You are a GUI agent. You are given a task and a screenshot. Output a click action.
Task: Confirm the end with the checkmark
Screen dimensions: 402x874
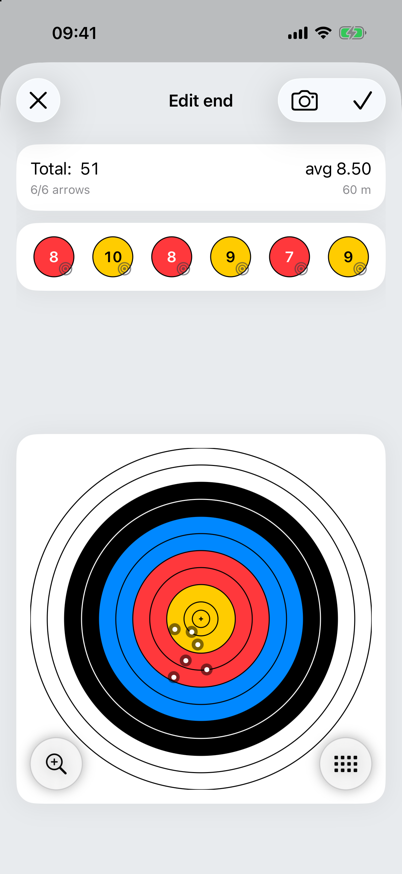tap(362, 101)
